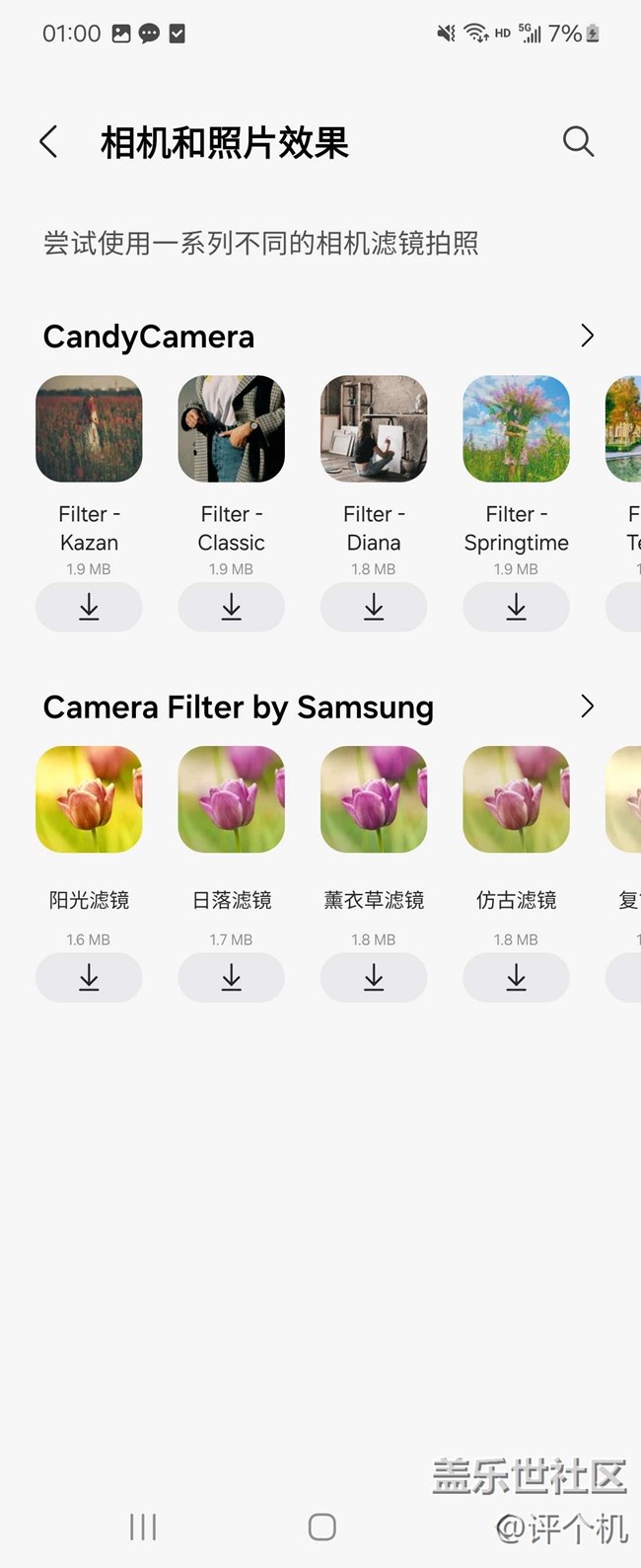Open Filter - Diana thumbnail
641x1568 pixels.
(x=374, y=428)
